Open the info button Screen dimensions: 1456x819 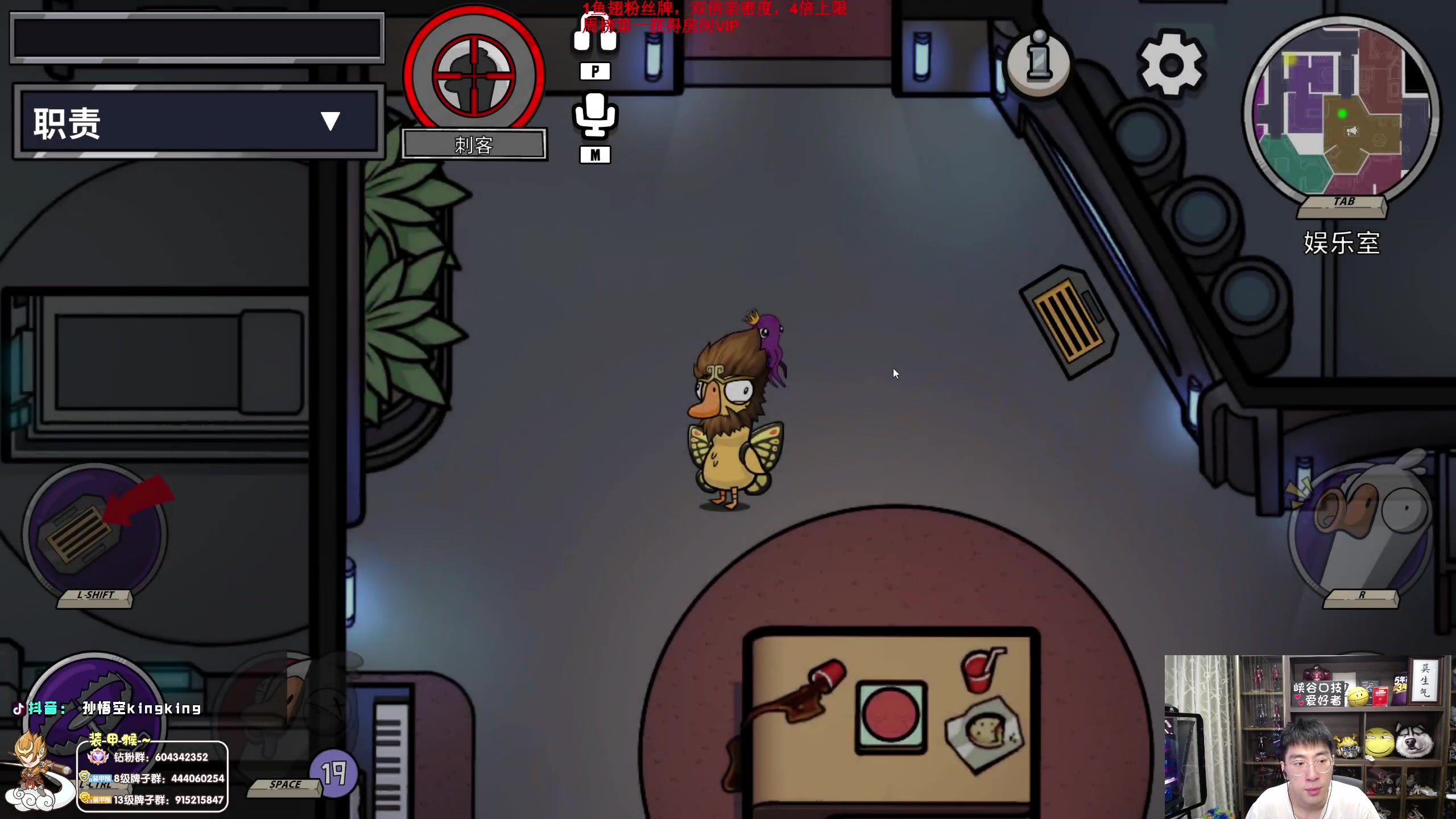pyautogui.click(x=1039, y=64)
